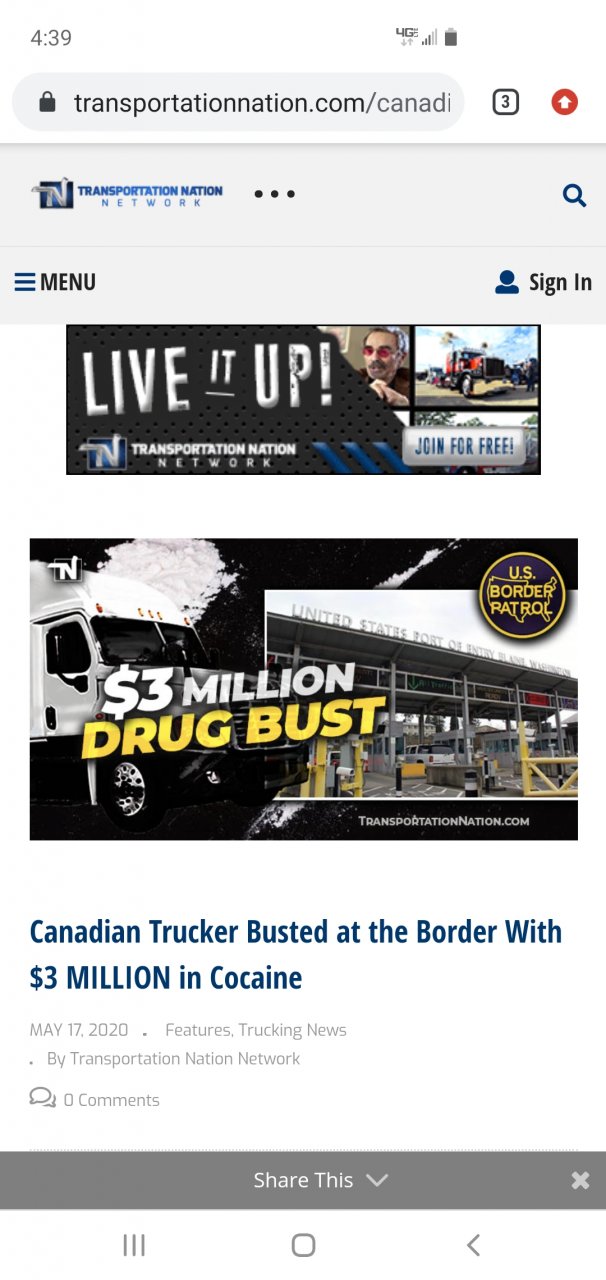Screen dimensions: 606x1280
Task: Open the Live It Up join banner
Action: 303,399
